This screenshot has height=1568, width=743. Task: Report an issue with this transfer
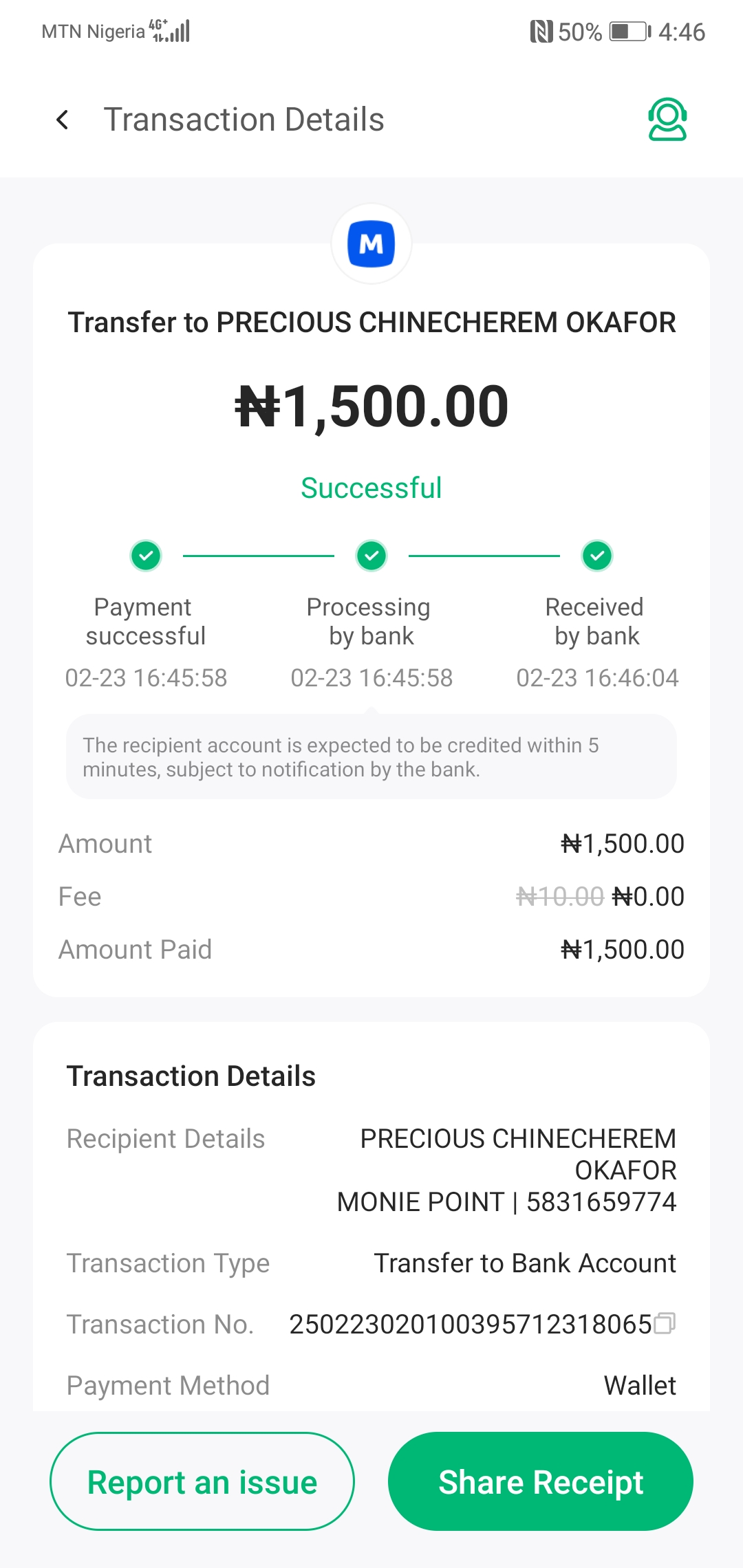coord(202,1481)
